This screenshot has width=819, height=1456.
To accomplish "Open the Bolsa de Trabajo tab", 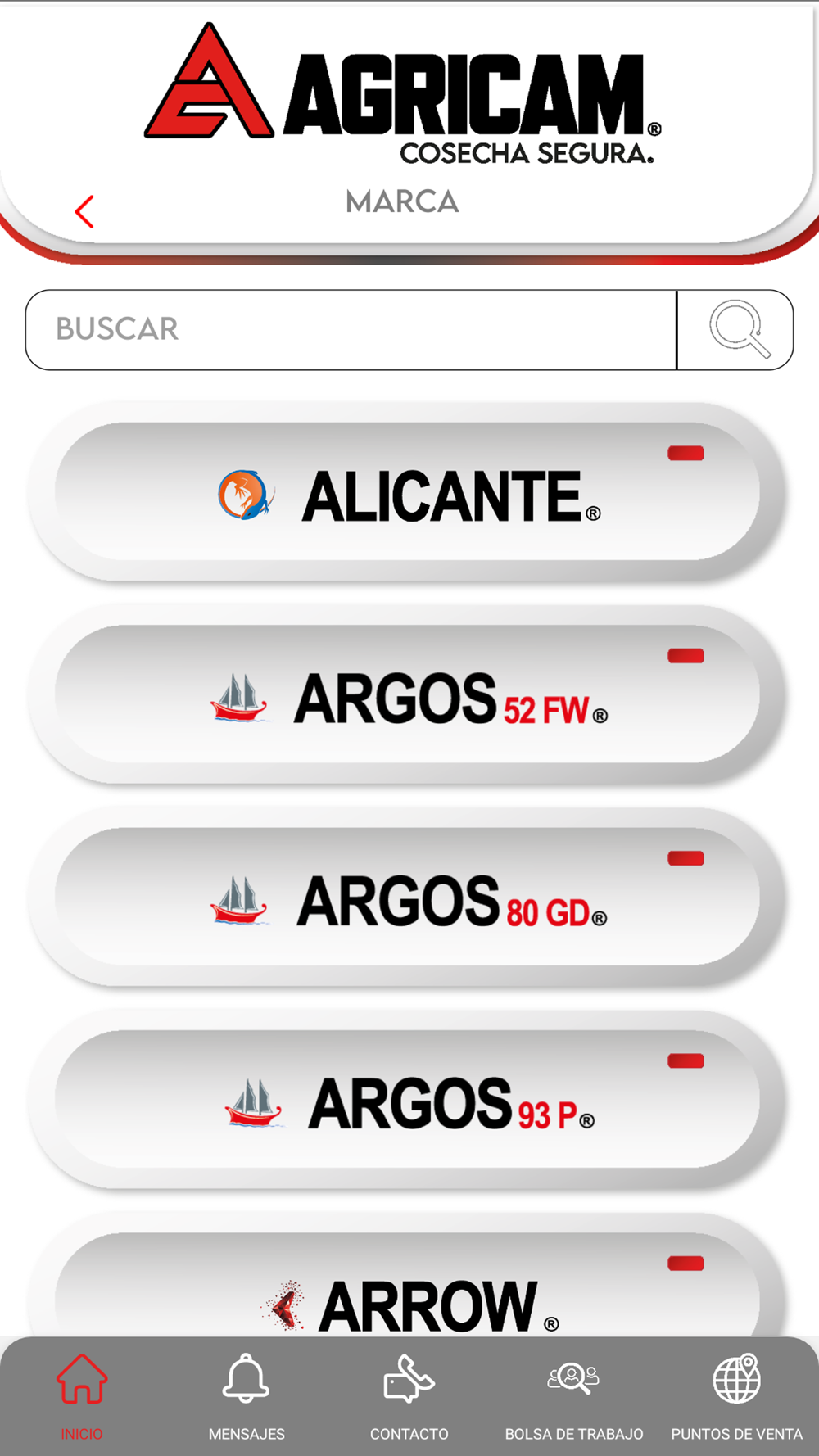I will pyautogui.click(x=573, y=1397).
